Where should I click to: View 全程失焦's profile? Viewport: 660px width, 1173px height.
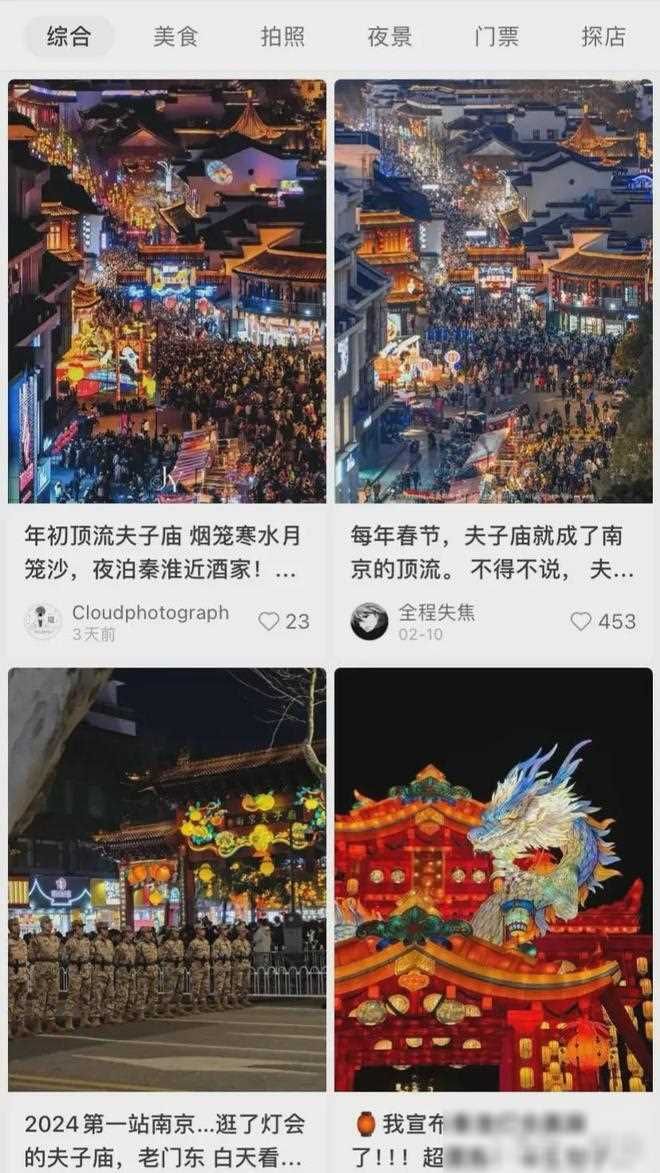369,621
